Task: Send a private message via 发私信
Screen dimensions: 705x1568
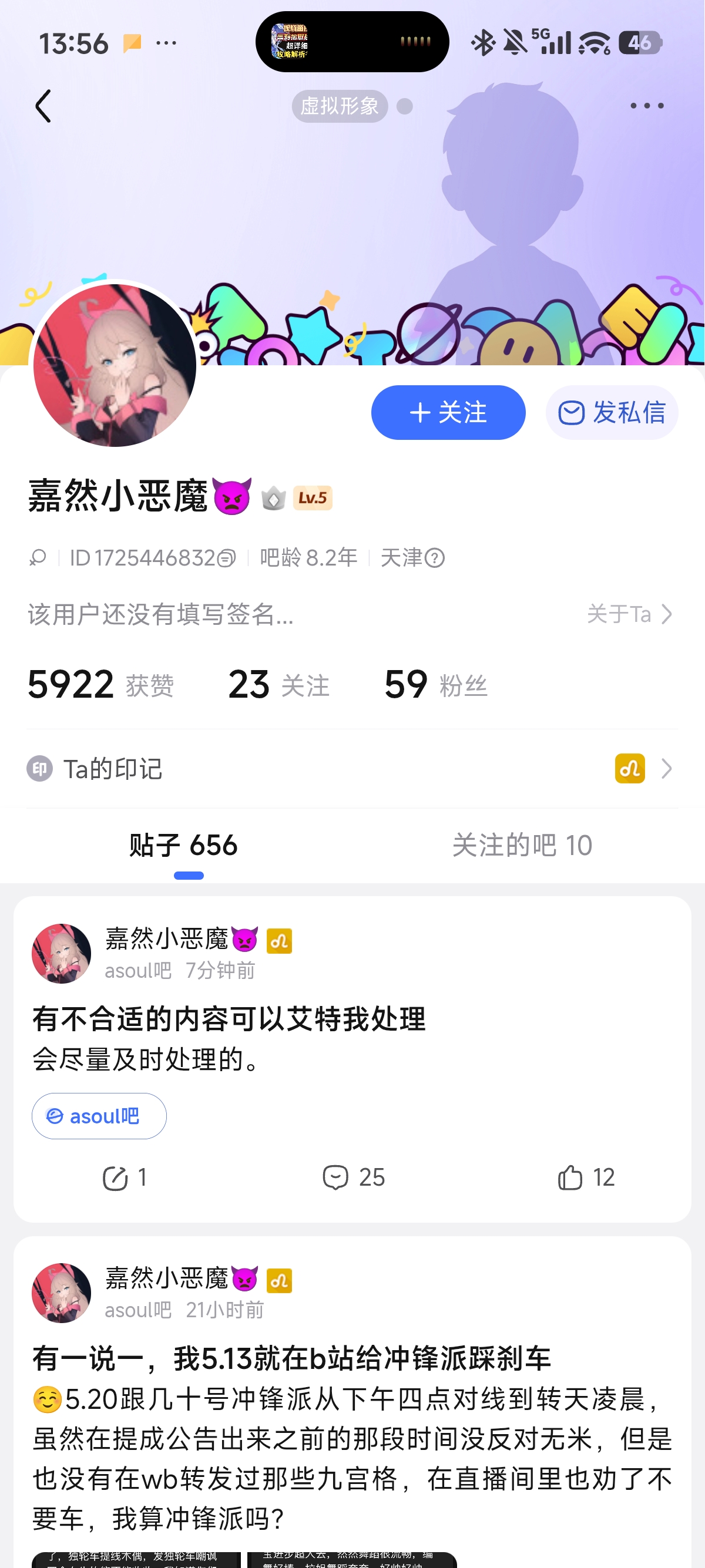Action: click(611, 413)
